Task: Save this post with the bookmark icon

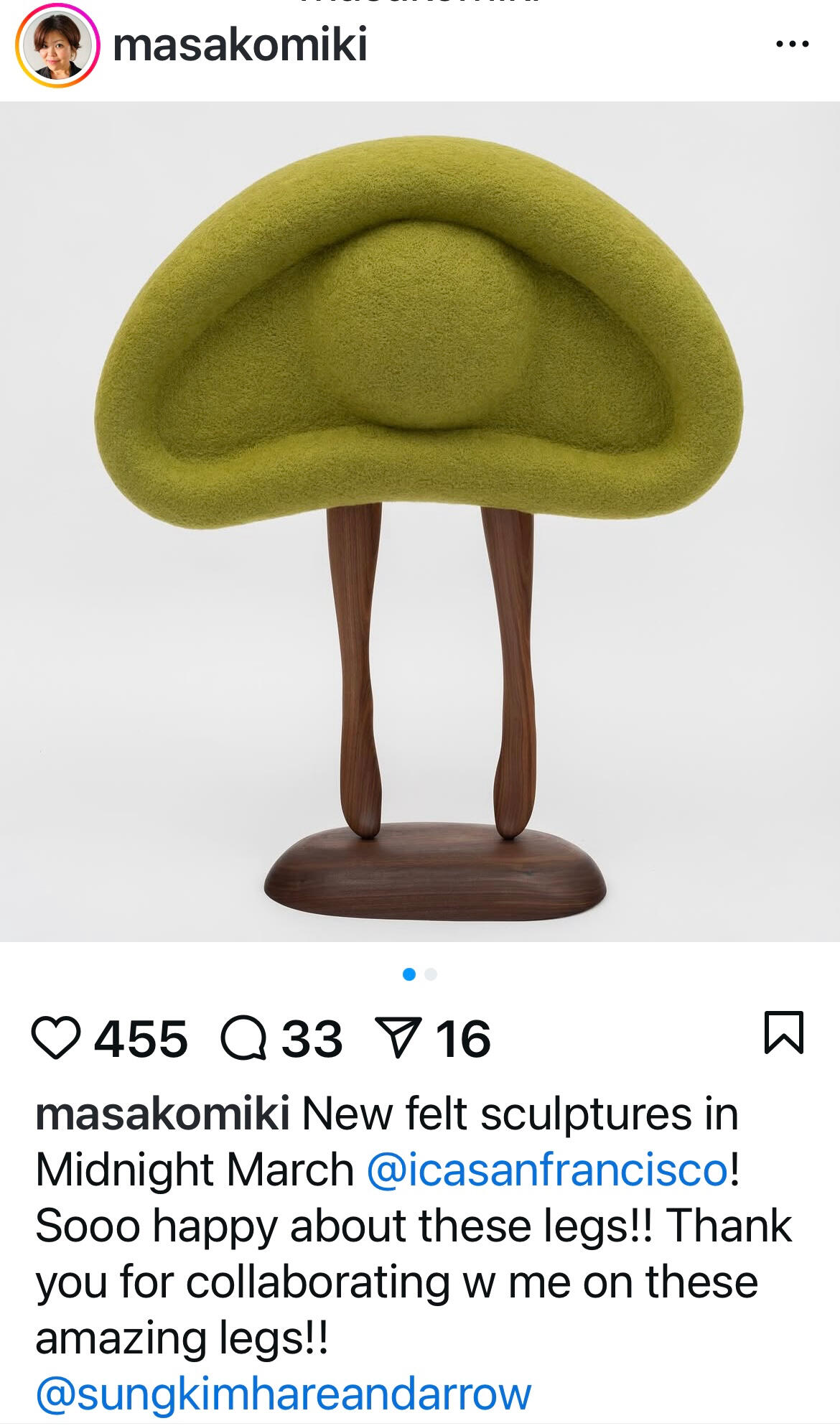Action: click(784, 1033)
